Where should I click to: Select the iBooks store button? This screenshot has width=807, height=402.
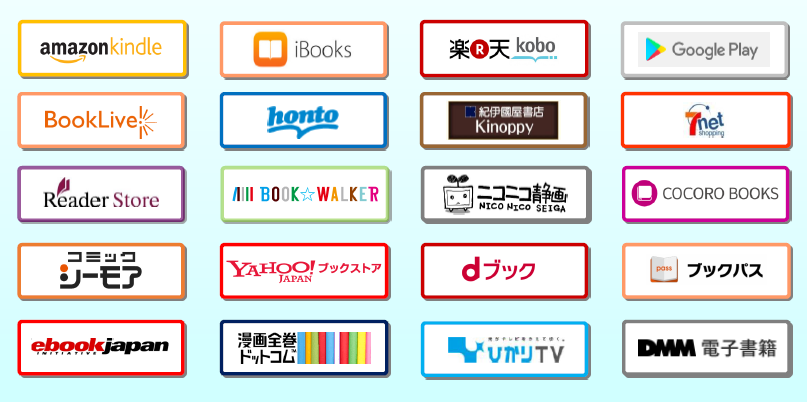click(x=303, y=49)
